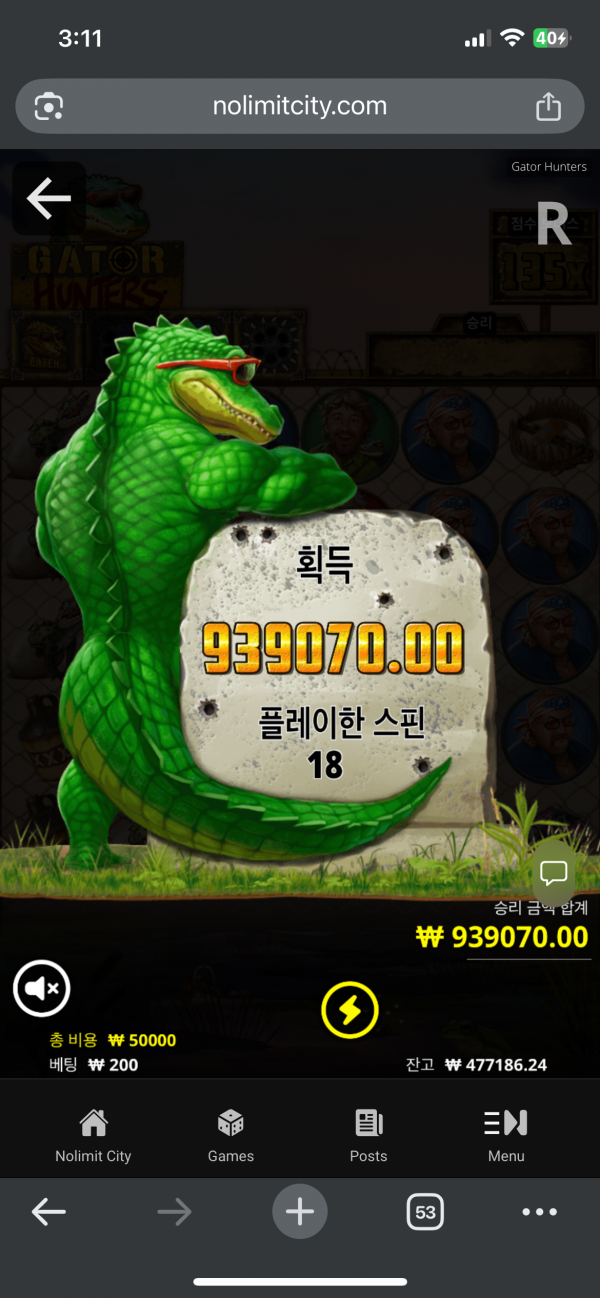Viewport: 600px width, 1298px height.
Task: View the 53 open tabs
Action: (x=425, y=1212)
